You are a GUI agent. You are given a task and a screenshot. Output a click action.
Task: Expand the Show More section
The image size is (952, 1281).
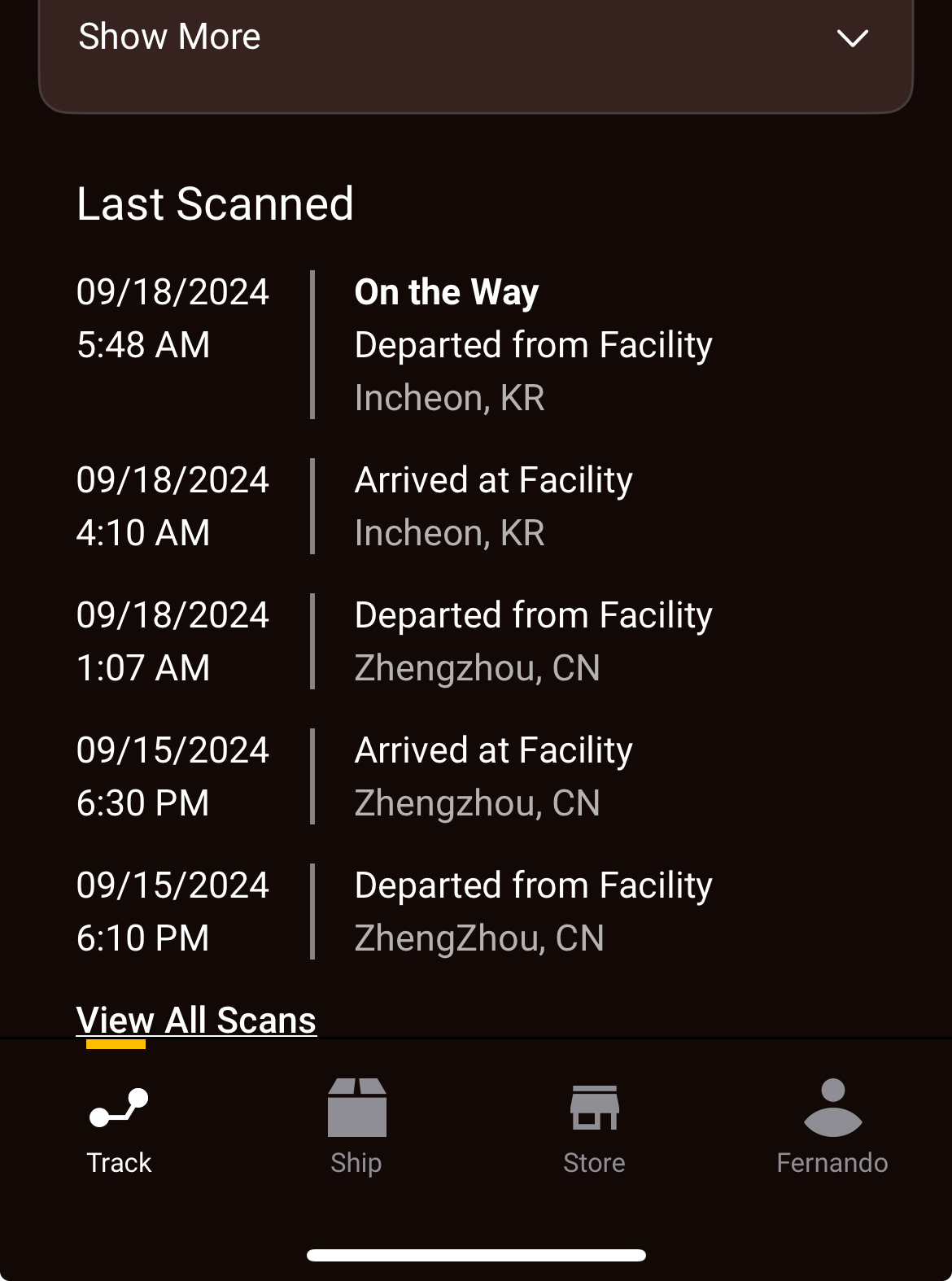pos(474,37)
